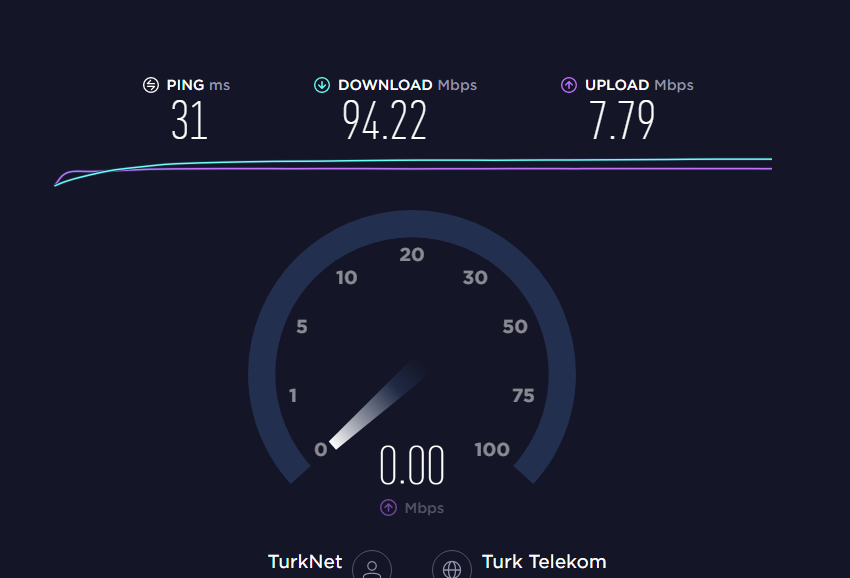Open the Turk Telekom server link
The image size is (850, 578).
(x=543, y=562)
